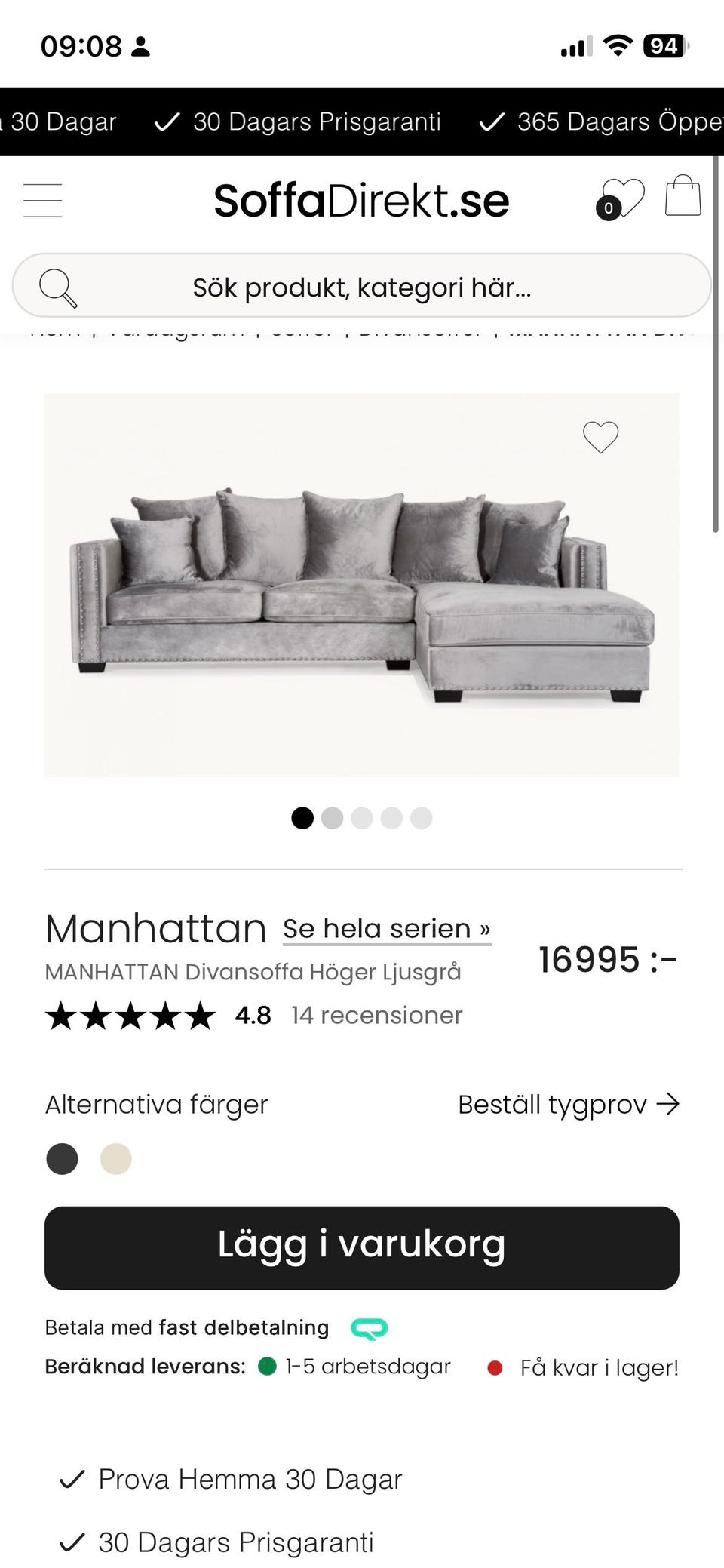Select the dark grey color swatch
This screenshot has height=1568, width=724.
pos(62,1159)
